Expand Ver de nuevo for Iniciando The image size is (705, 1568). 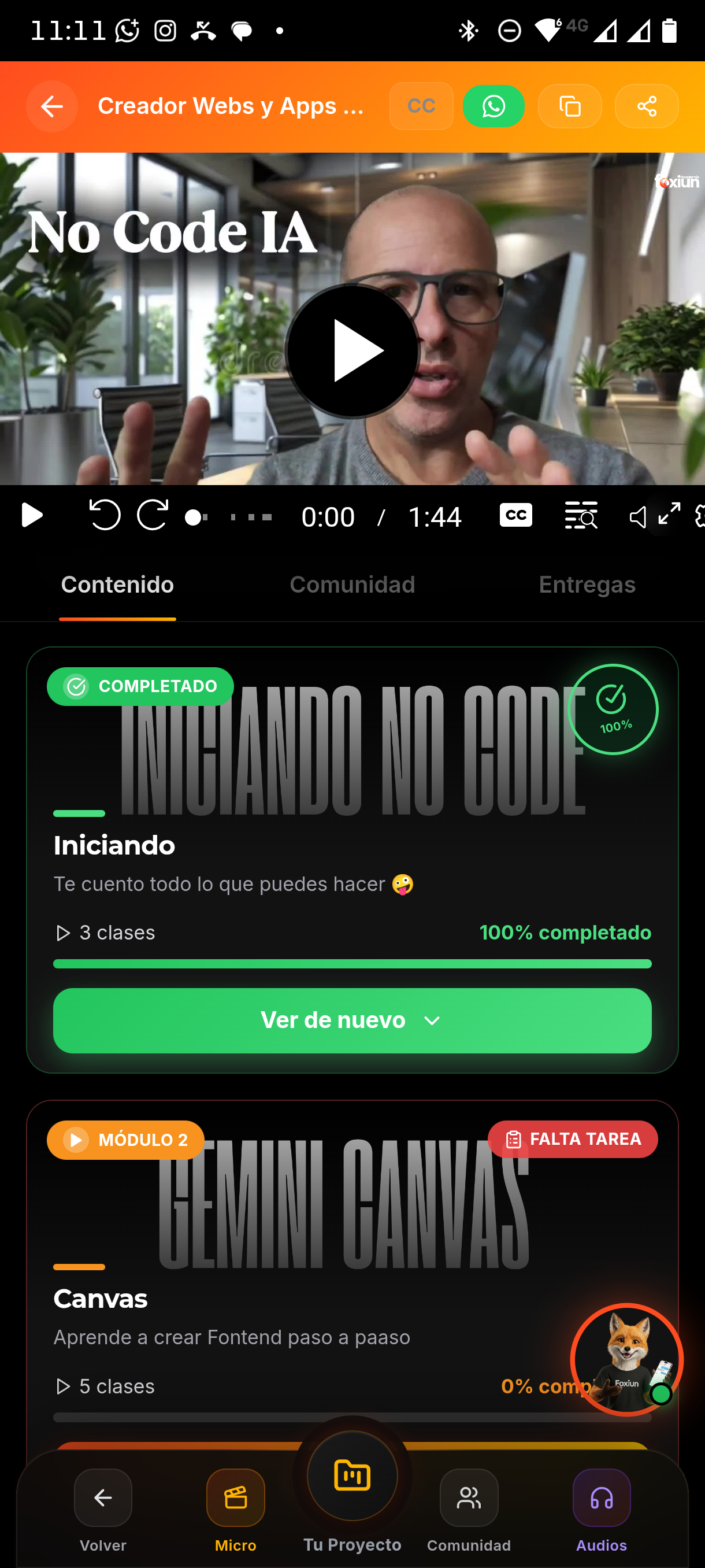352,1020
